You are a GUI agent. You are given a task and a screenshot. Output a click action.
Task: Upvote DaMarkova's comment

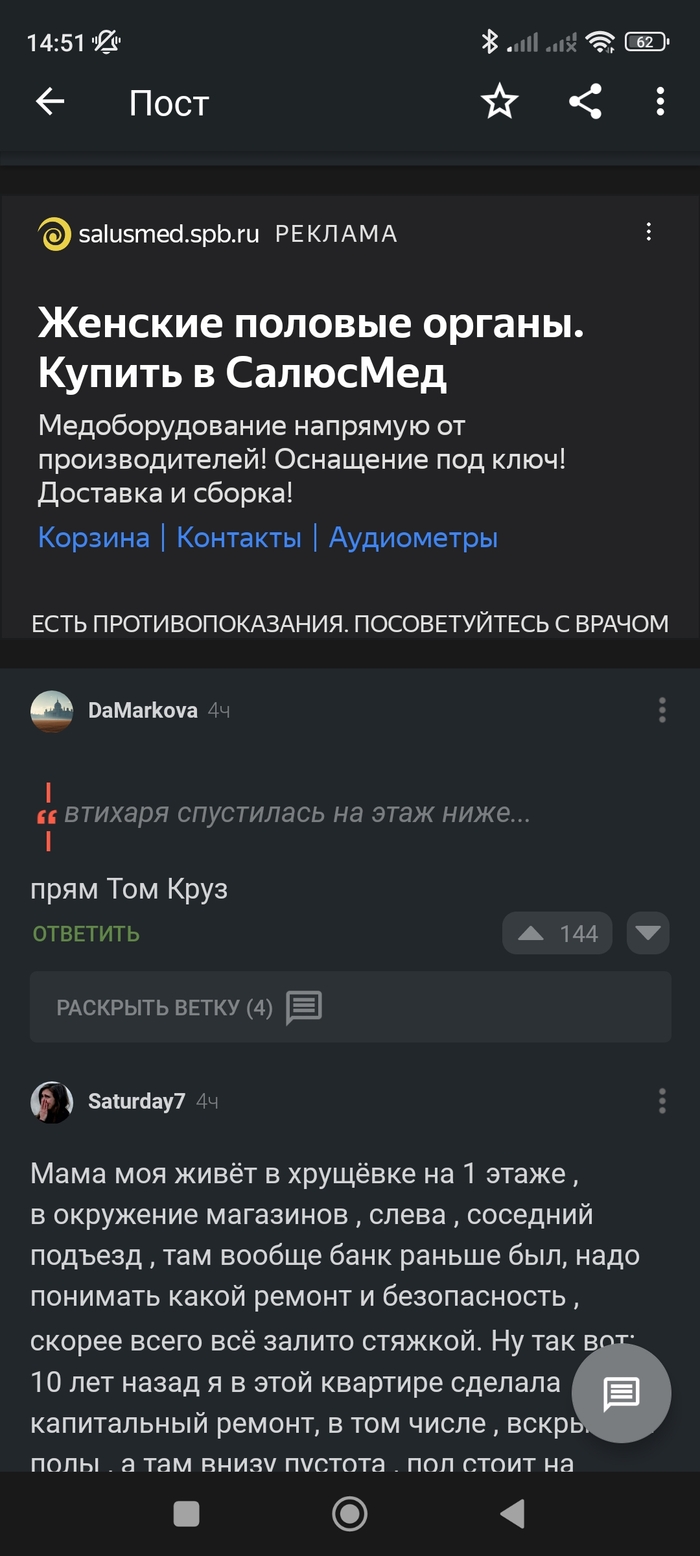556,933
